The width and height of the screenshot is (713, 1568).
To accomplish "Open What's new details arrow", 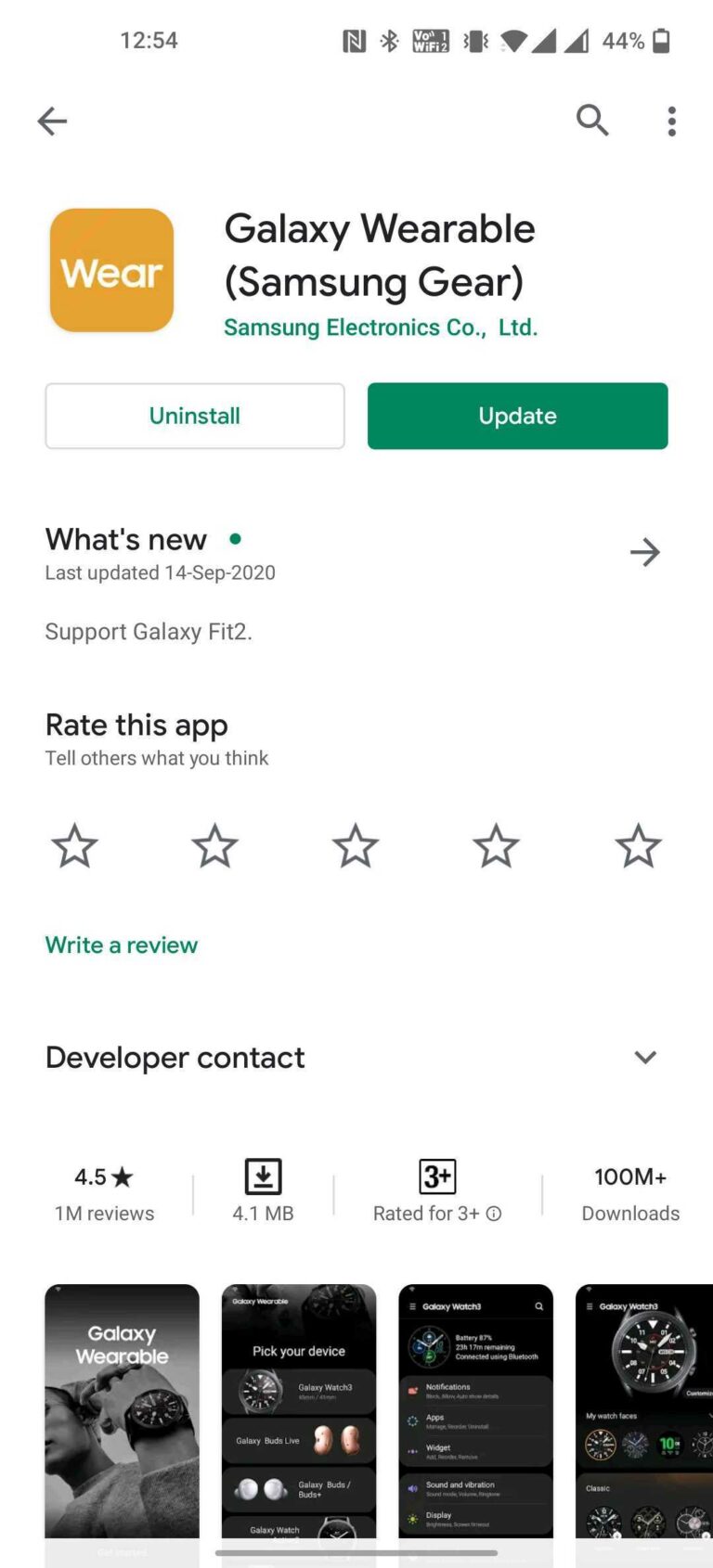I will click(x=644, y=553).
